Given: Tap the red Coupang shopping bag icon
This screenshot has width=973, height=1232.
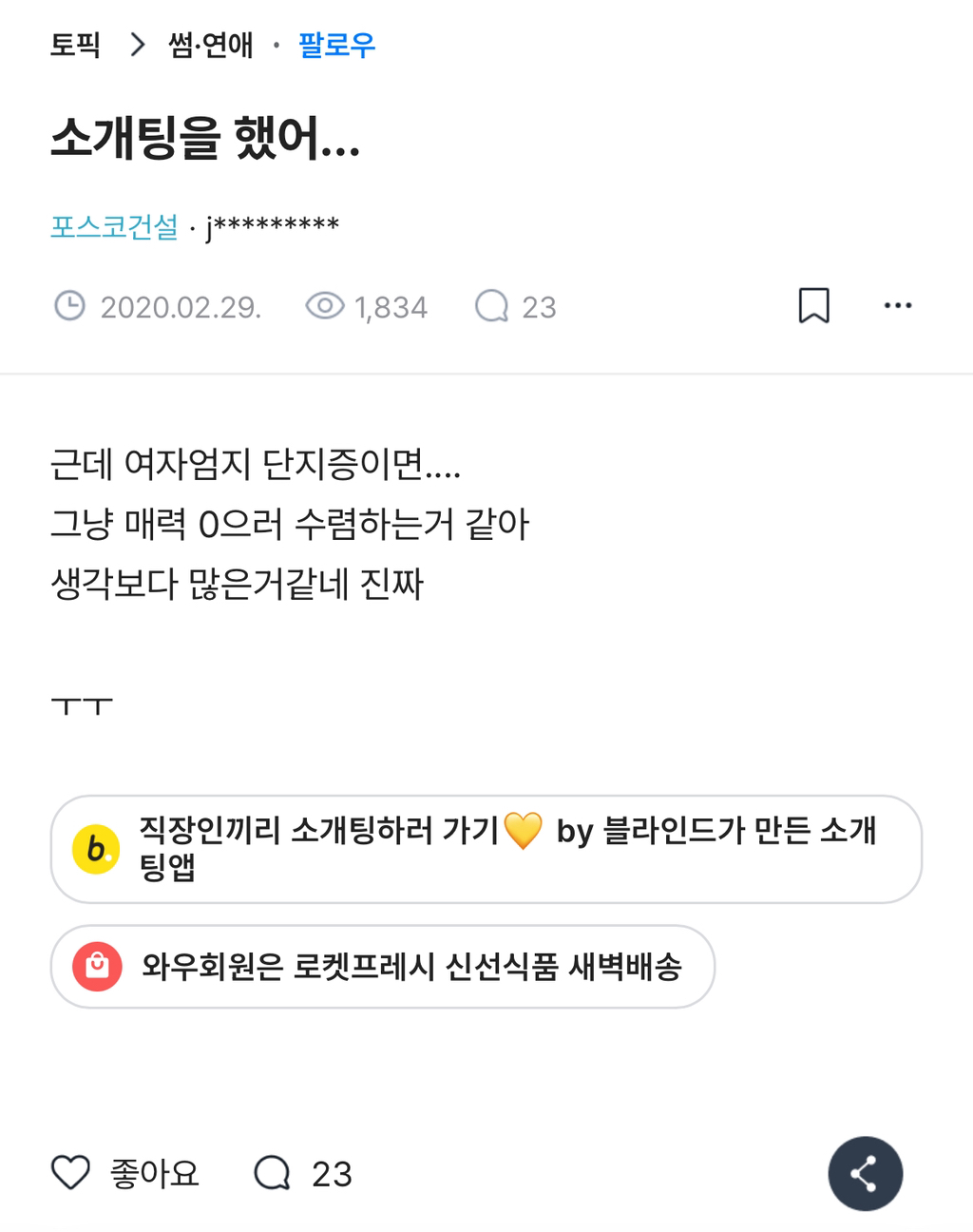Looking at the screenshot, I should pos(96,966).
